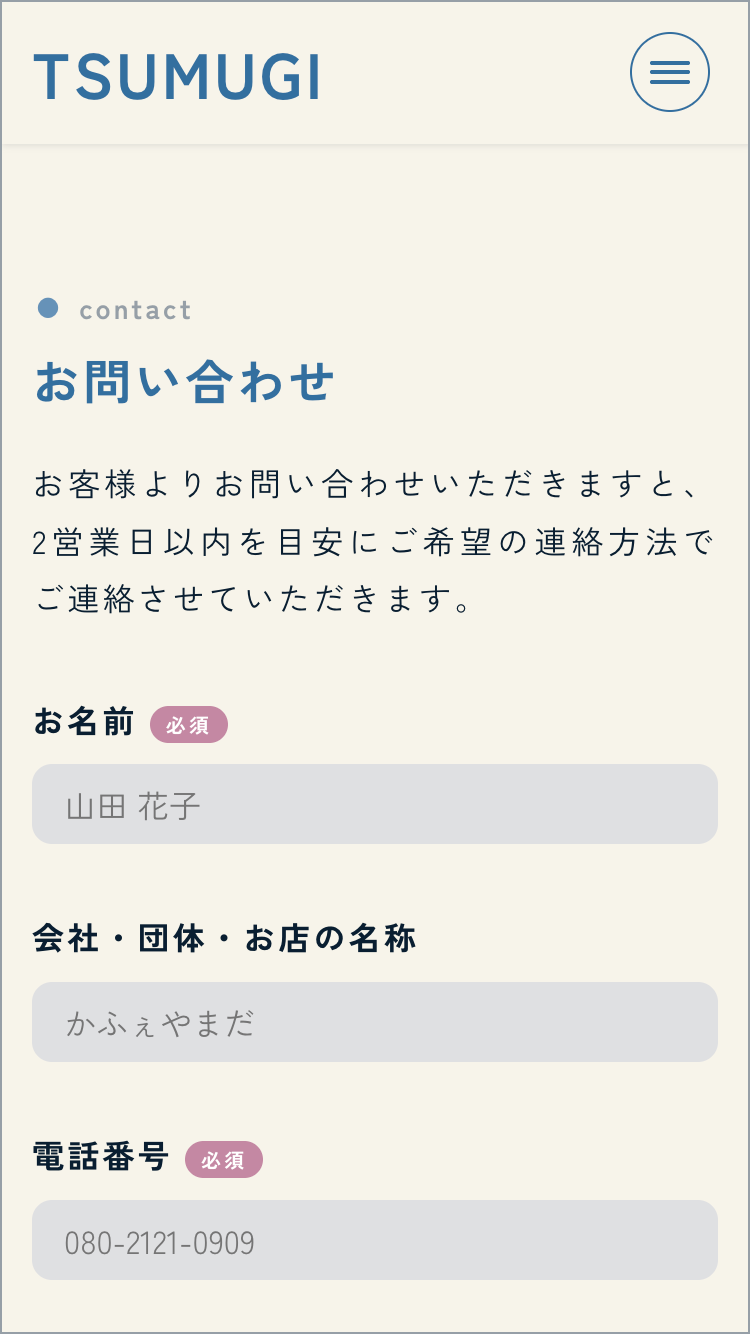Click the 必須 badge next to お名前

coord(189,725)
